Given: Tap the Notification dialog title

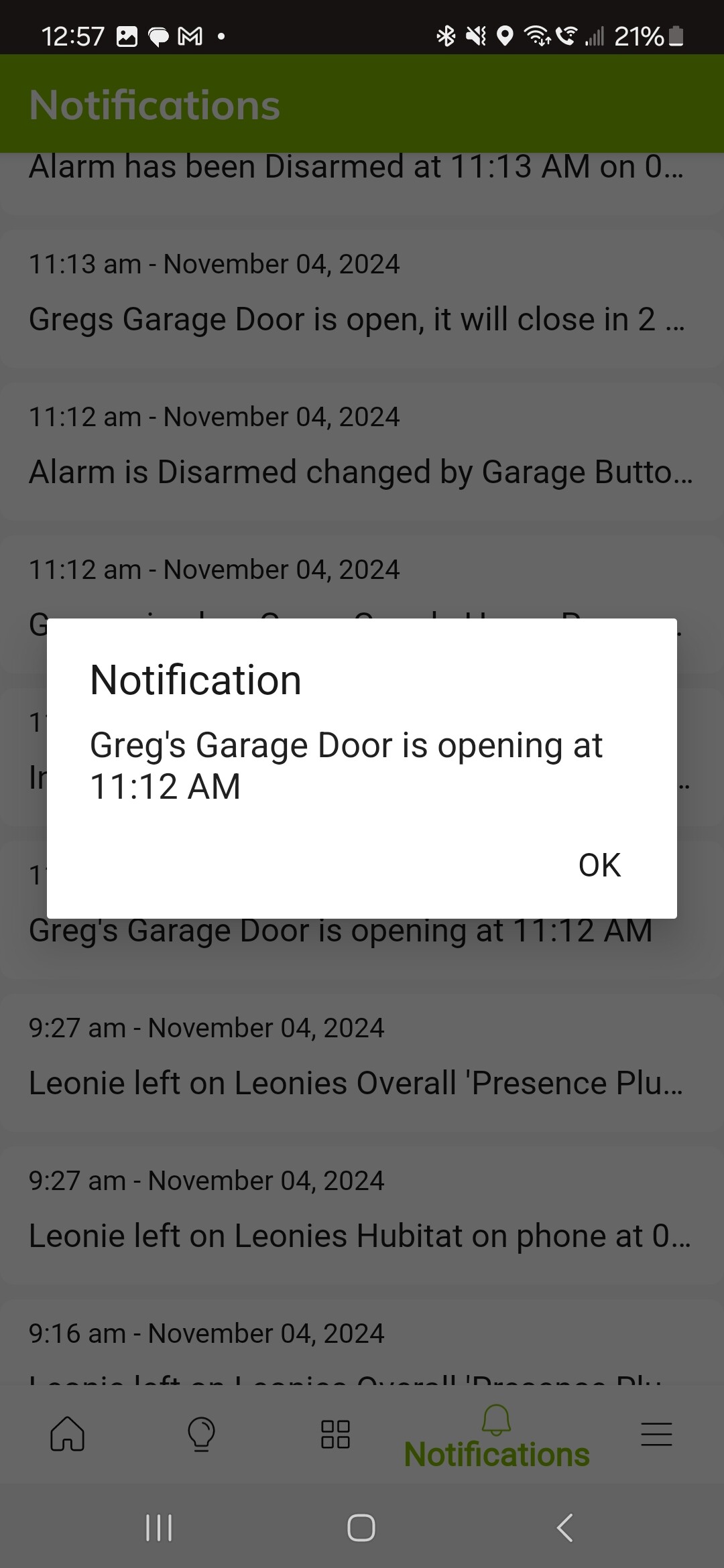Looking at the screenshot, I should pyautogui.click(x=196, y=679).
